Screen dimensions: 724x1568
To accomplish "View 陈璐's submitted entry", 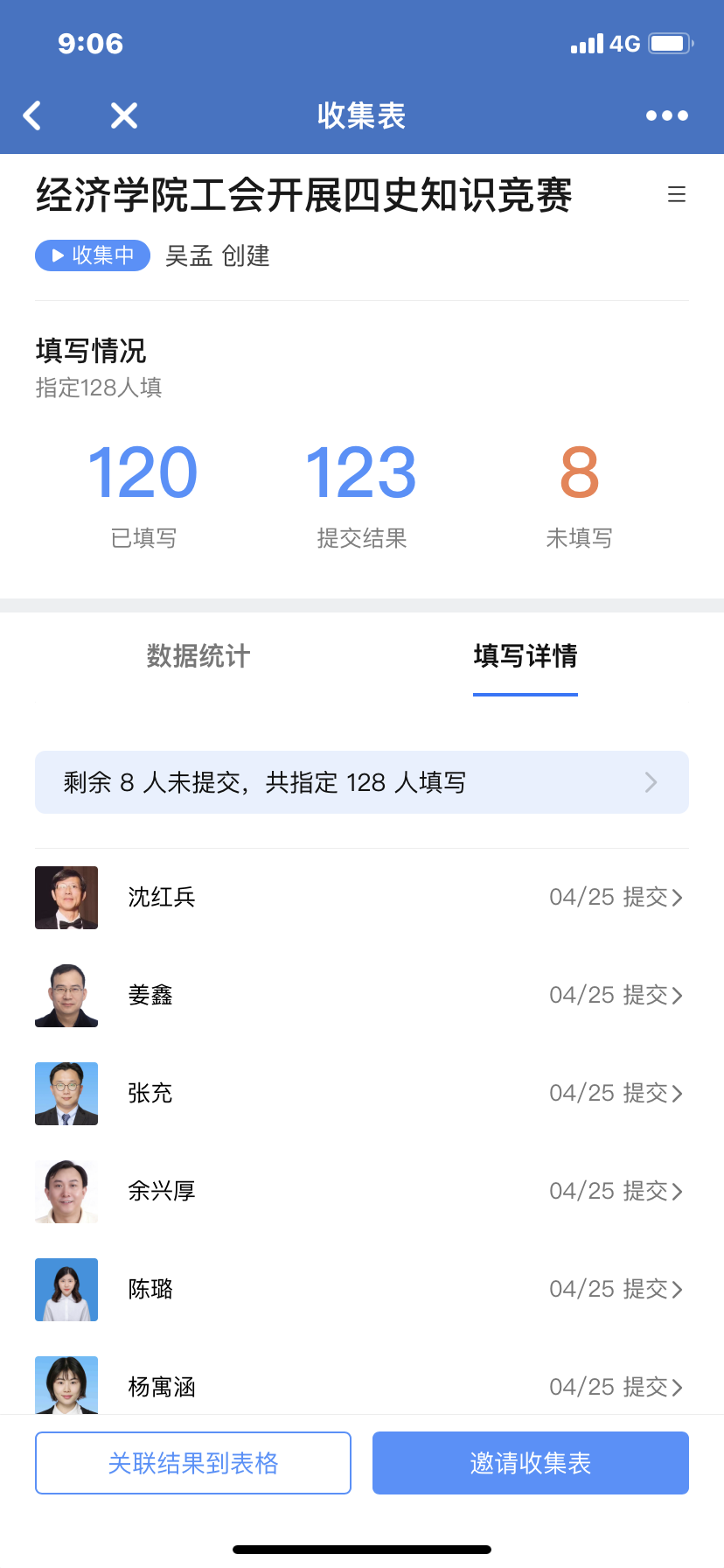I will point(362,1290).
